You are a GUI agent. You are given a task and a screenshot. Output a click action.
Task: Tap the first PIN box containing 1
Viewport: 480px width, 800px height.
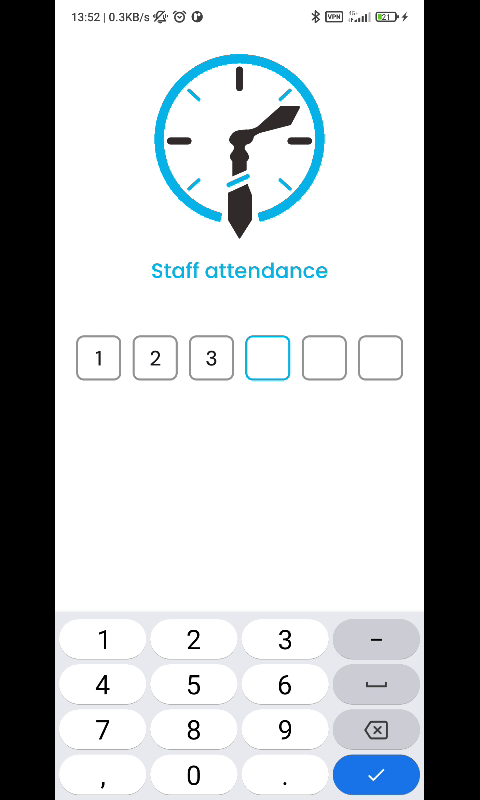click(x=98, y=358)
